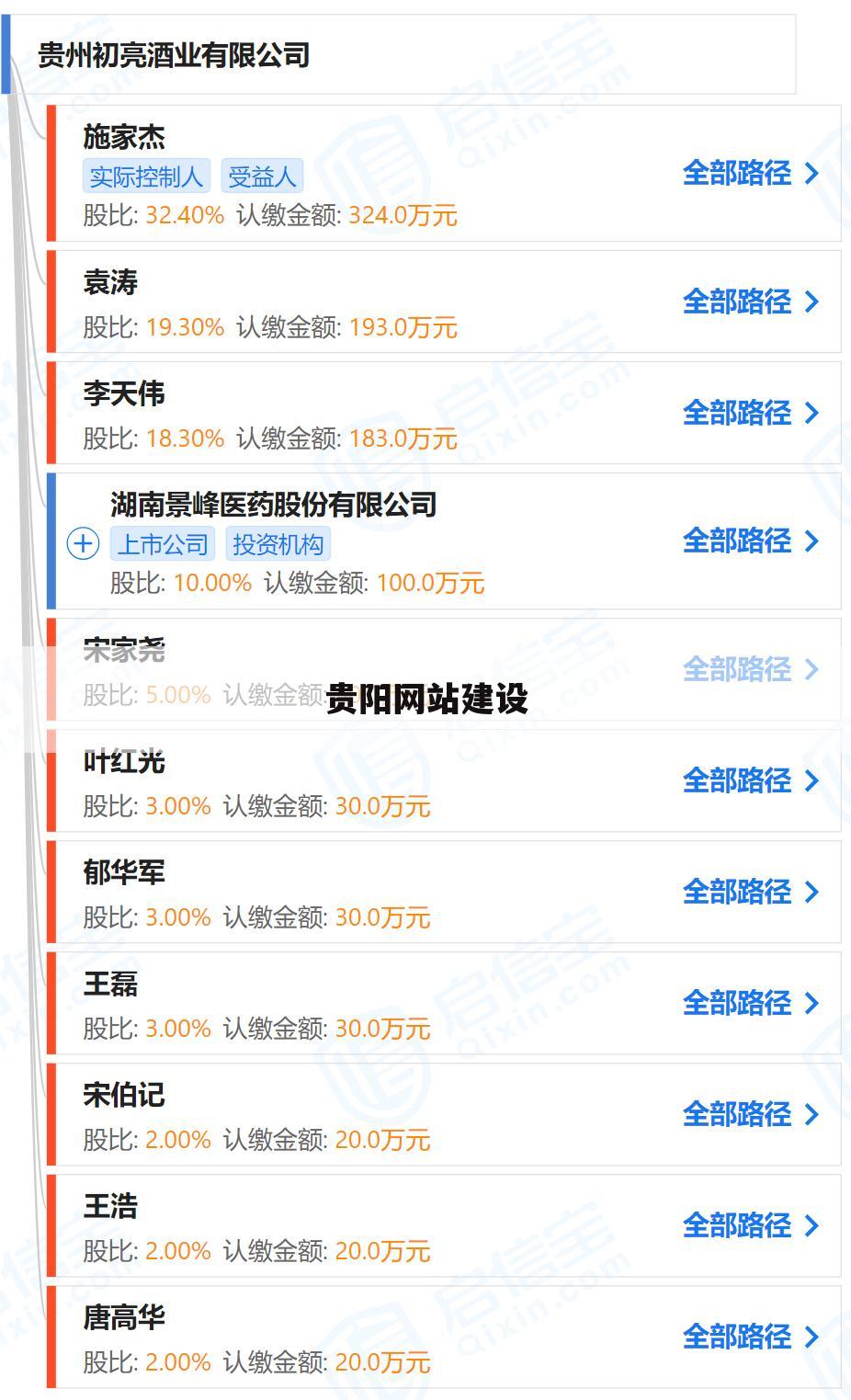Image resolution: width=851 pixels, height=1400 pixels.
Task: Click the chevron arrow on 唐高华's row
Action: pyautogui.click(x=811, y=1337)
